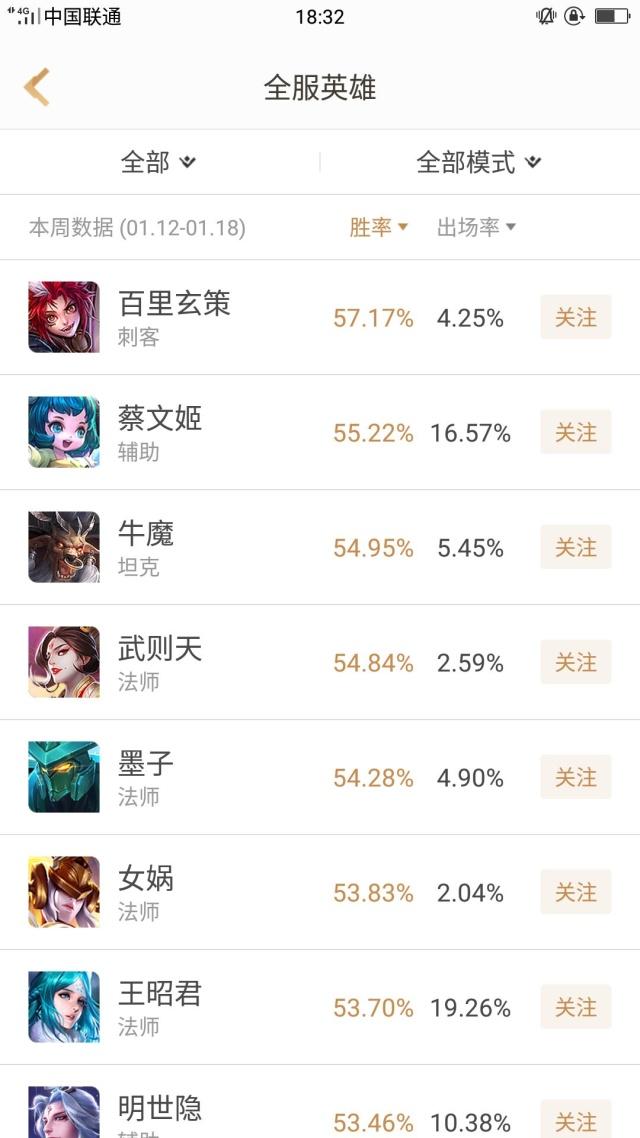Sort the list by 出场率

point(476,227)
